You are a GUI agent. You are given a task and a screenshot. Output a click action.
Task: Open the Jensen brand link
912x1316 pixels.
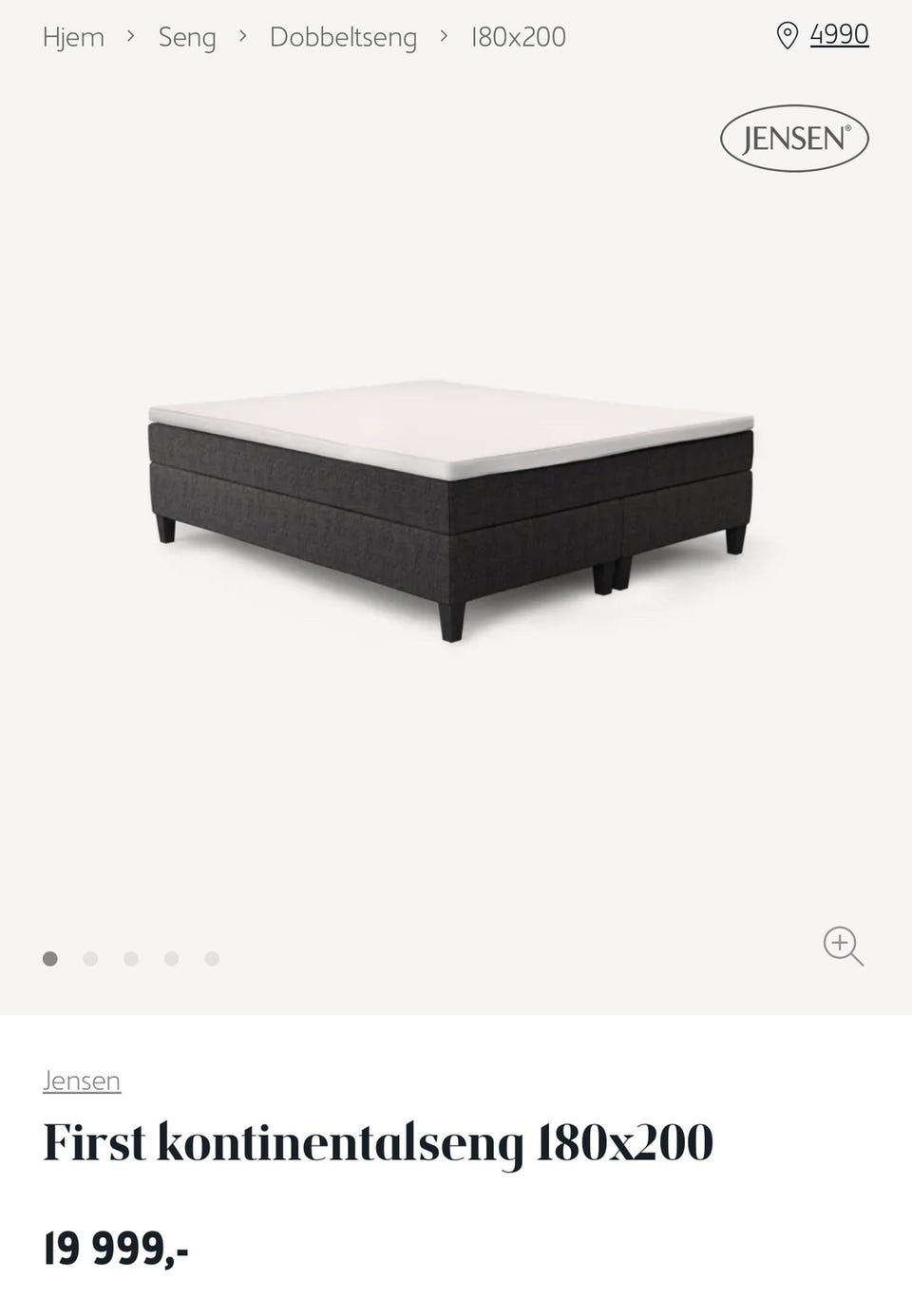tap(82, 1081)
